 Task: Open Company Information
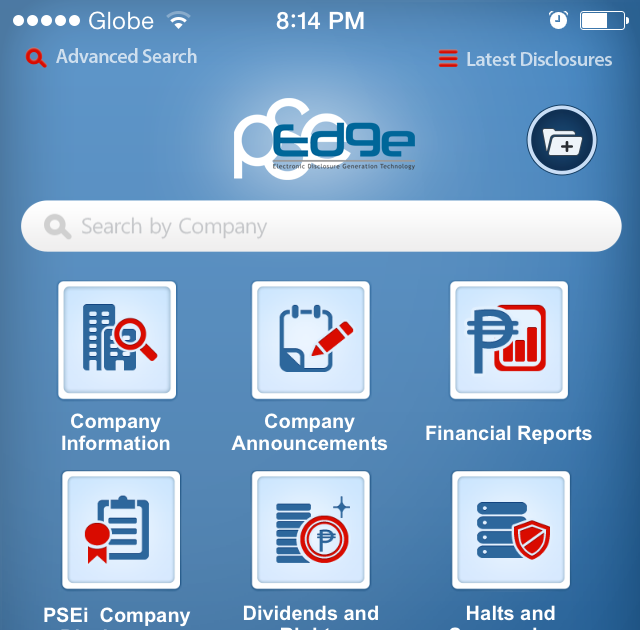(117, 341)
